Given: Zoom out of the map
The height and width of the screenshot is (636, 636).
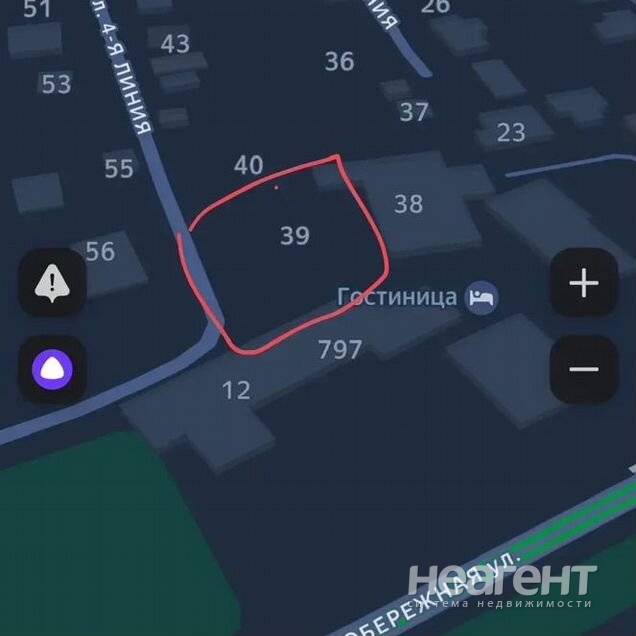Looking at the screenshot, I should (x=583, y=370).
